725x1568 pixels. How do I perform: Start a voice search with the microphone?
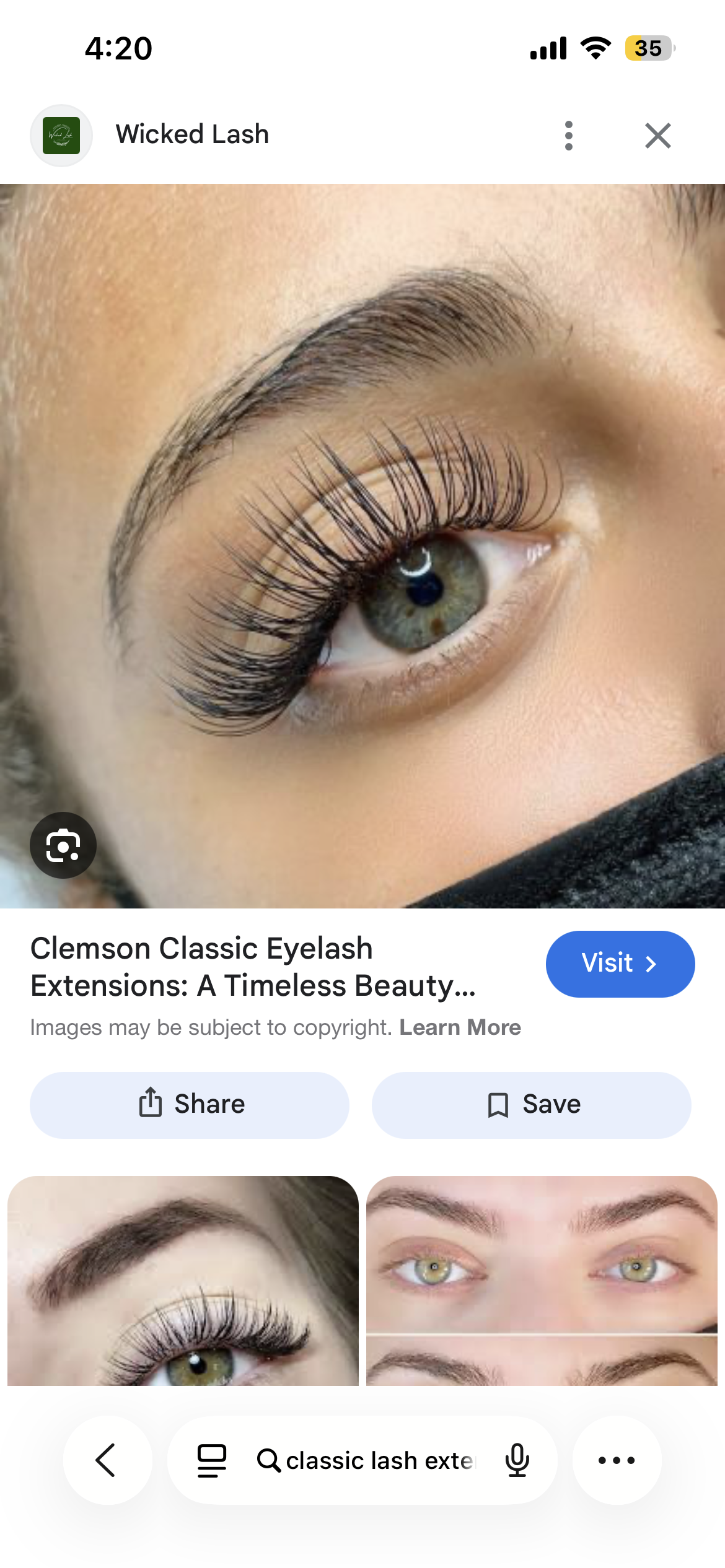pyautogui.click(x=517, y=1460)
